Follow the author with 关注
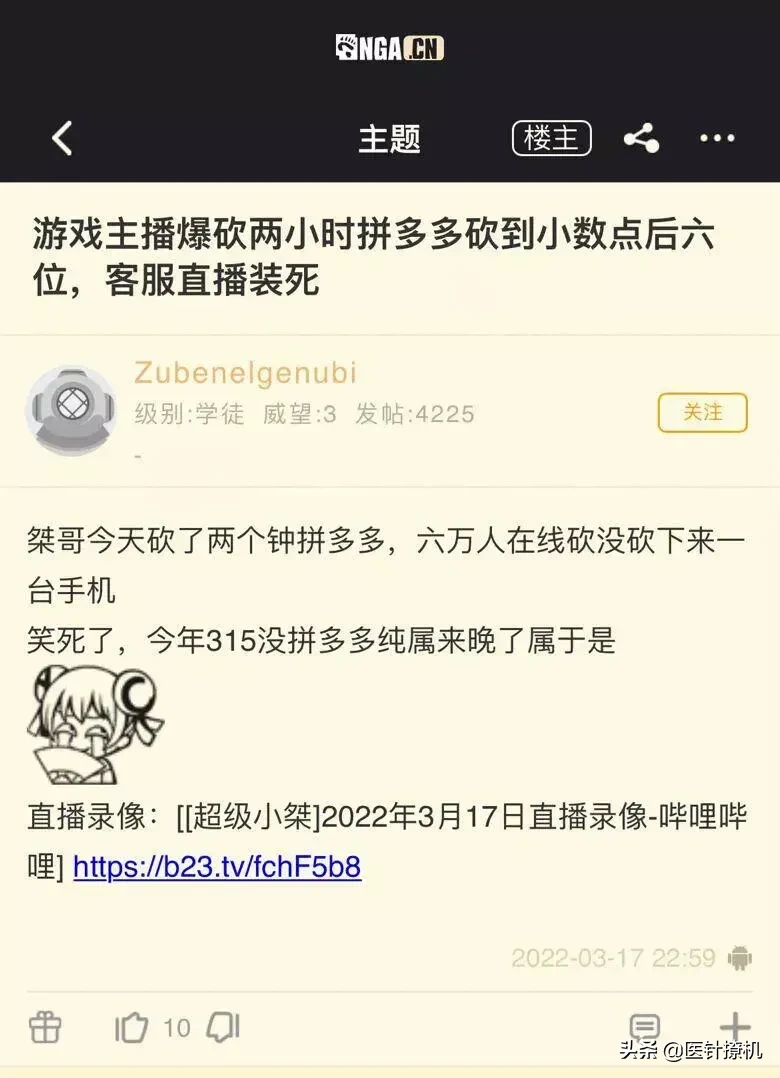 [x=702, y=412]
